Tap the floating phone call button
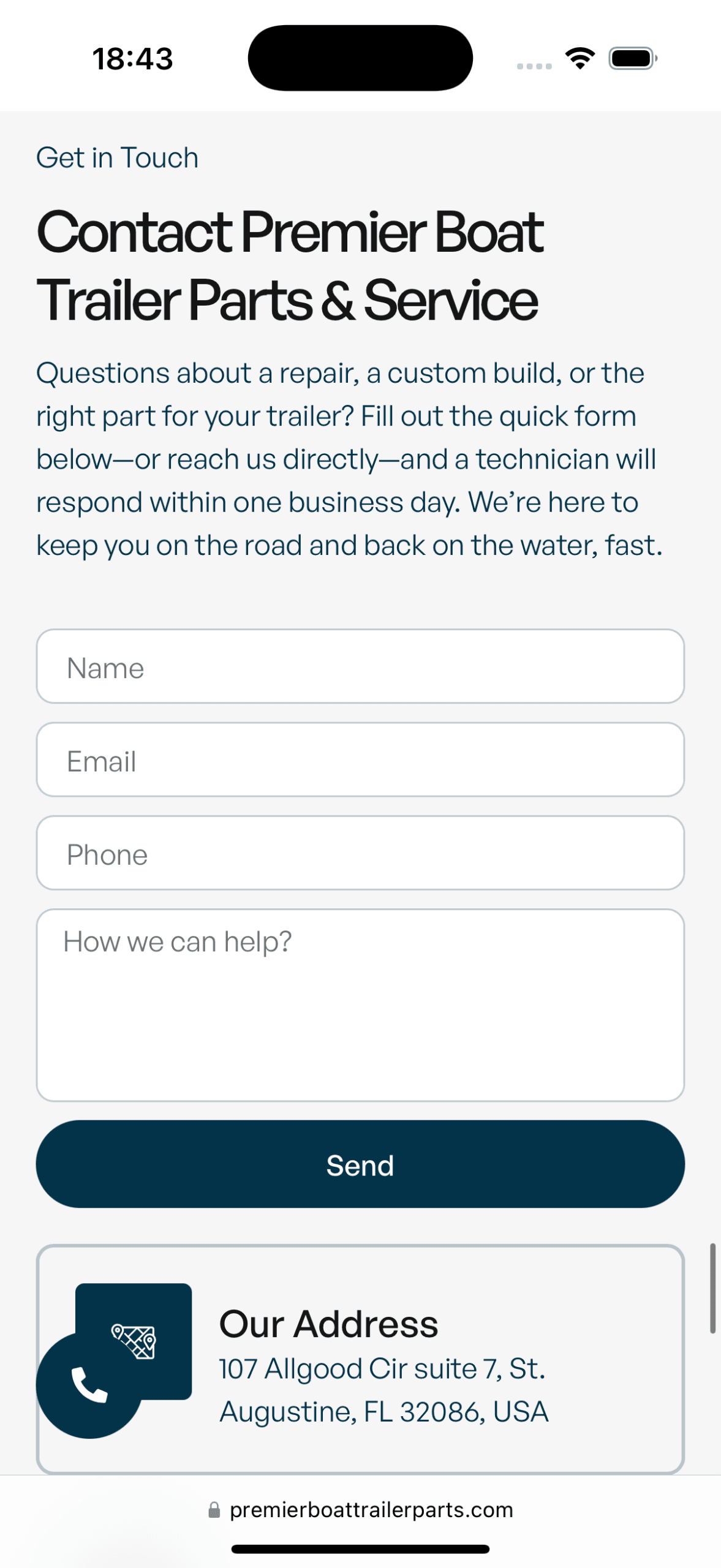The width and height of the screenshot is (721, 1568). click(x=88, y=1385)
